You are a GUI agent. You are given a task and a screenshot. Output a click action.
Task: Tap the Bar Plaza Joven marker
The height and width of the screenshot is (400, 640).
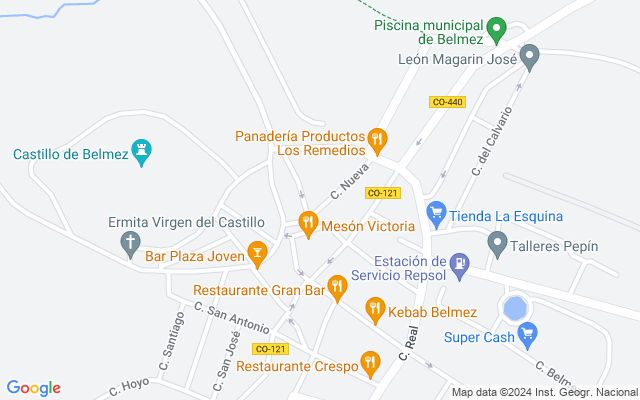(x=257, y=255)
